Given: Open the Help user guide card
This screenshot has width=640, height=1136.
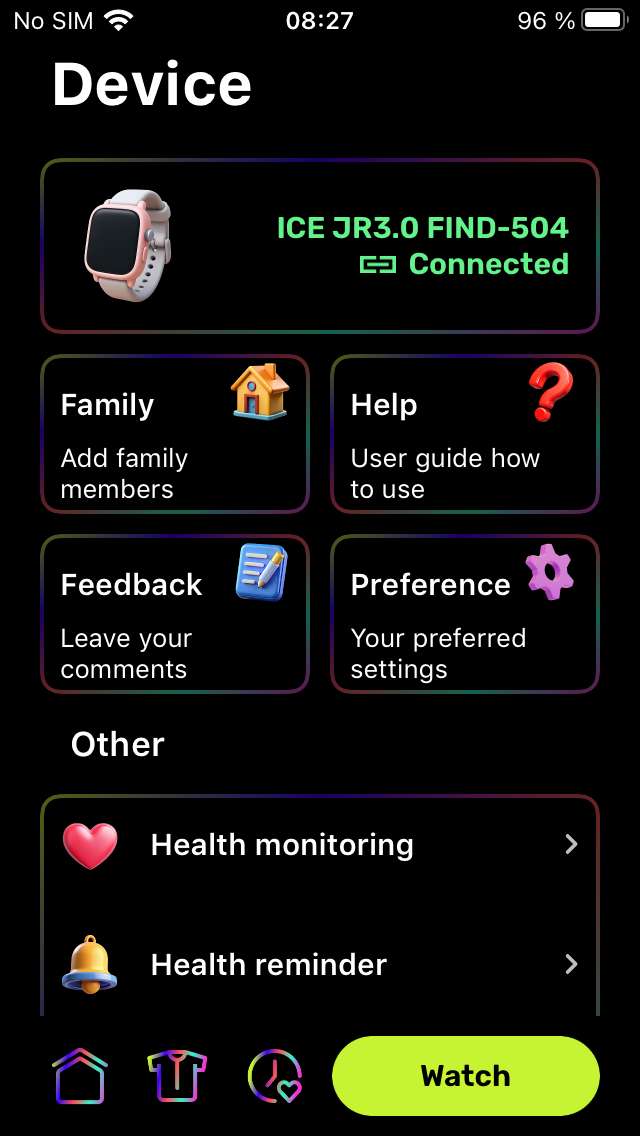Looking at the screenshot, I should coord(465,434).
